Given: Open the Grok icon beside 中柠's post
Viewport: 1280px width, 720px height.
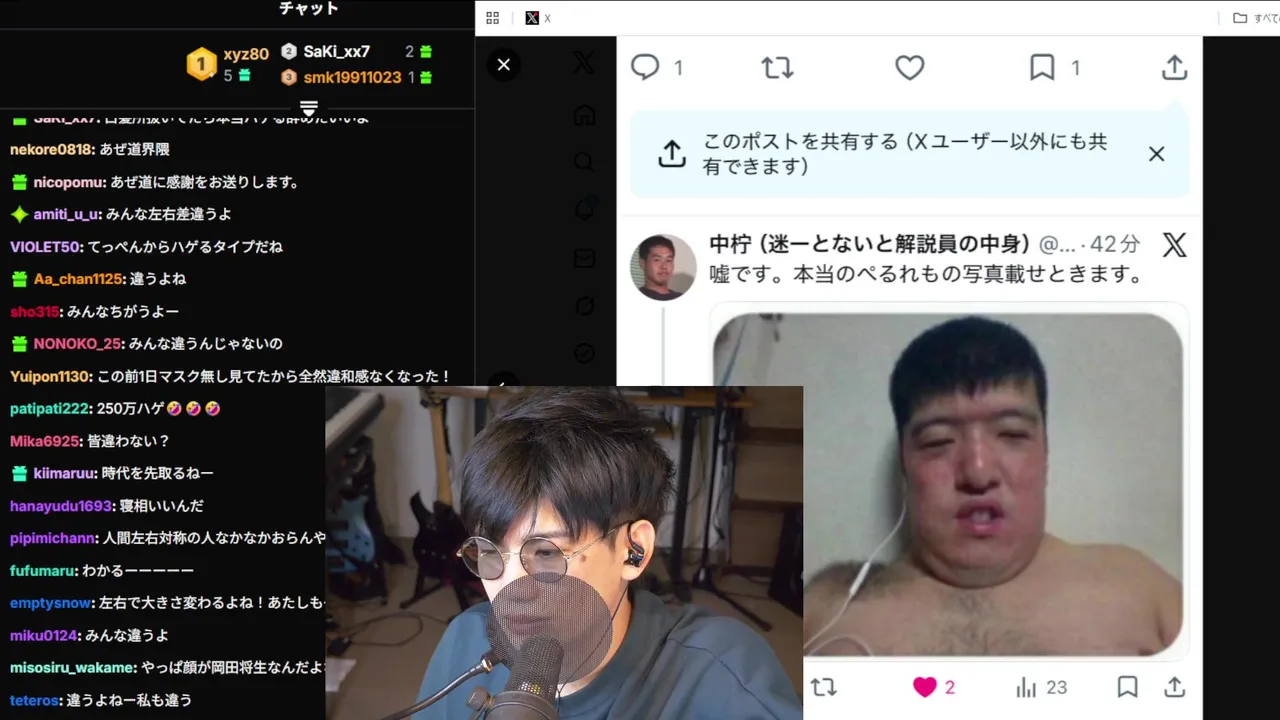Looking at the screenshot, I should [x=1174, y=244].
